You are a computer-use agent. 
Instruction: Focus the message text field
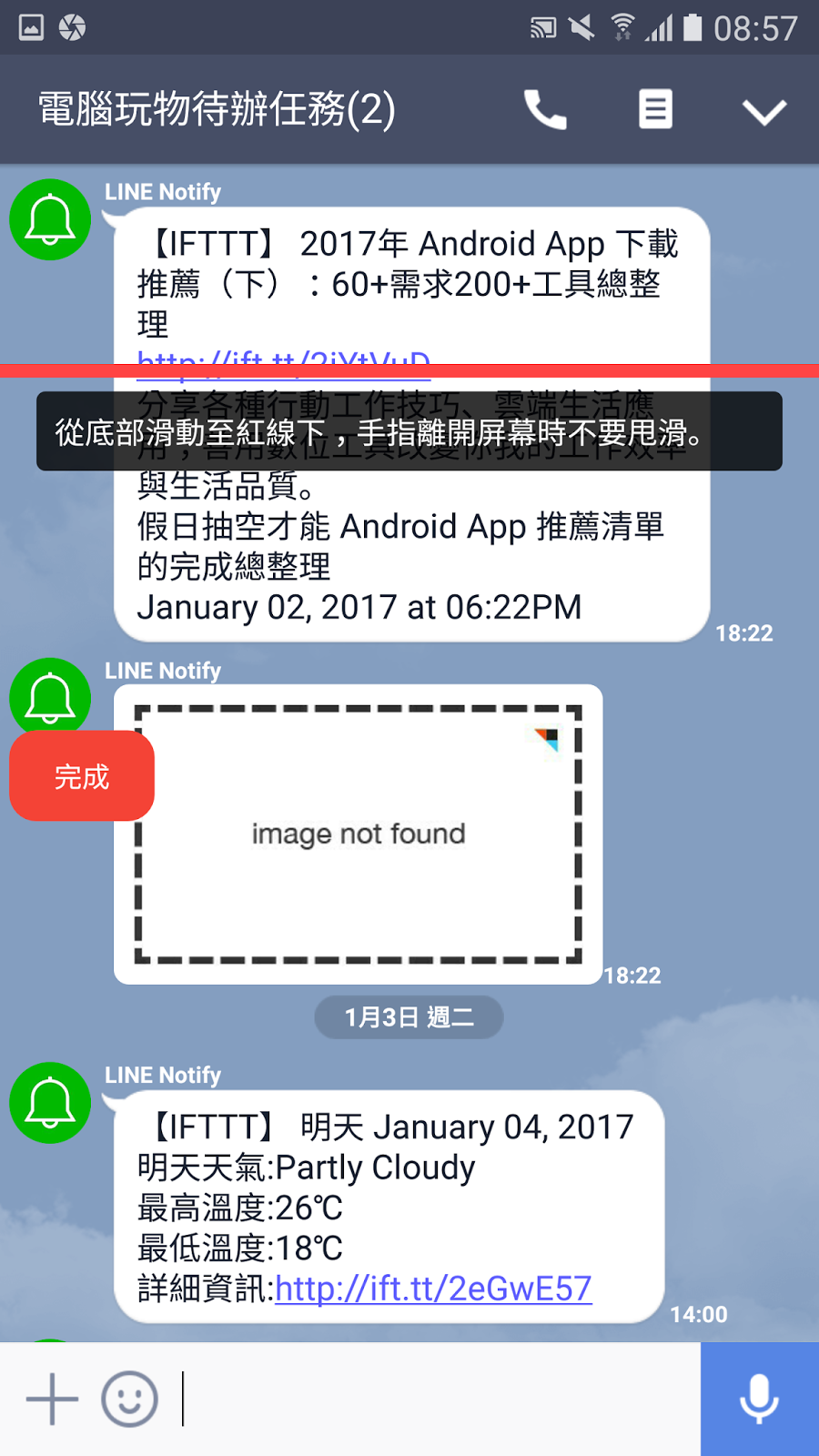click(x=437, y=1399)
